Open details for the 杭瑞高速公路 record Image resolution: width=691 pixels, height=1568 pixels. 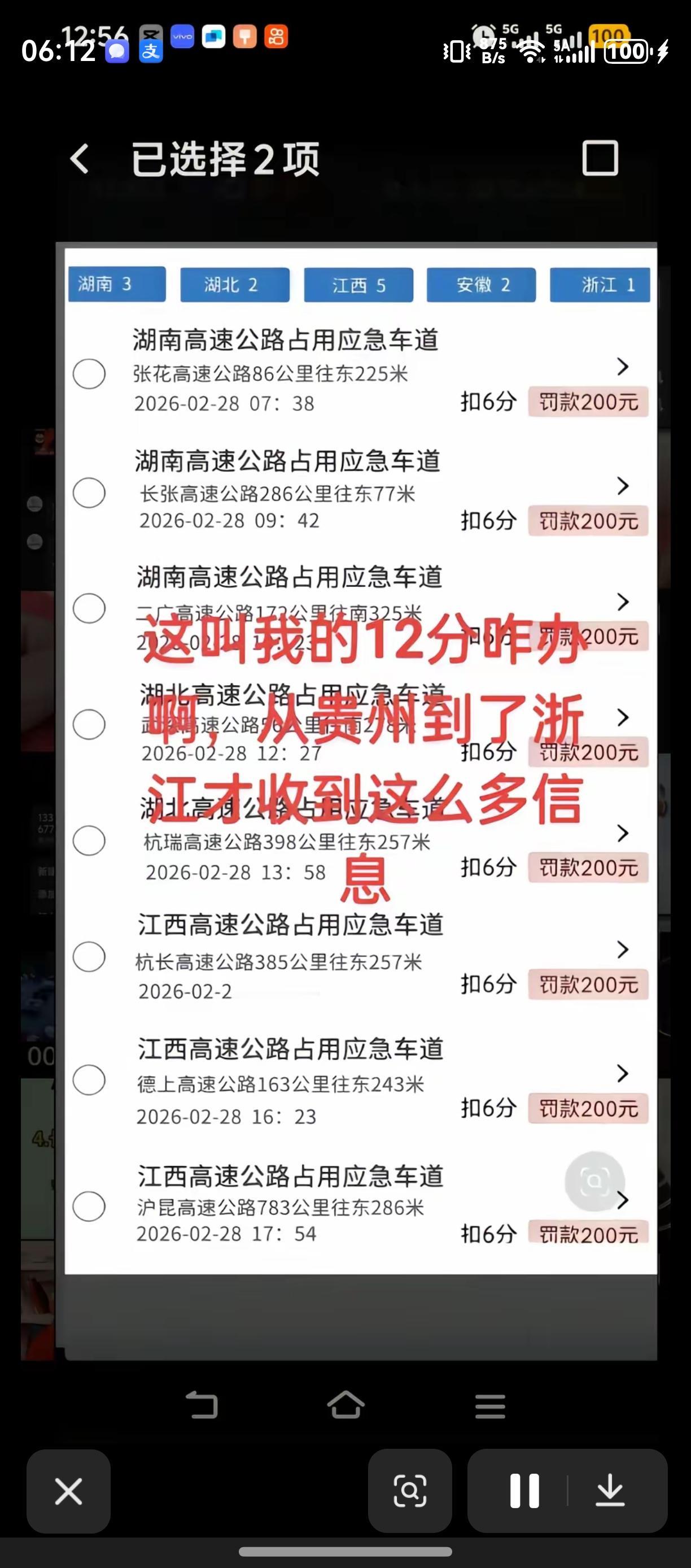pos(623,832)
